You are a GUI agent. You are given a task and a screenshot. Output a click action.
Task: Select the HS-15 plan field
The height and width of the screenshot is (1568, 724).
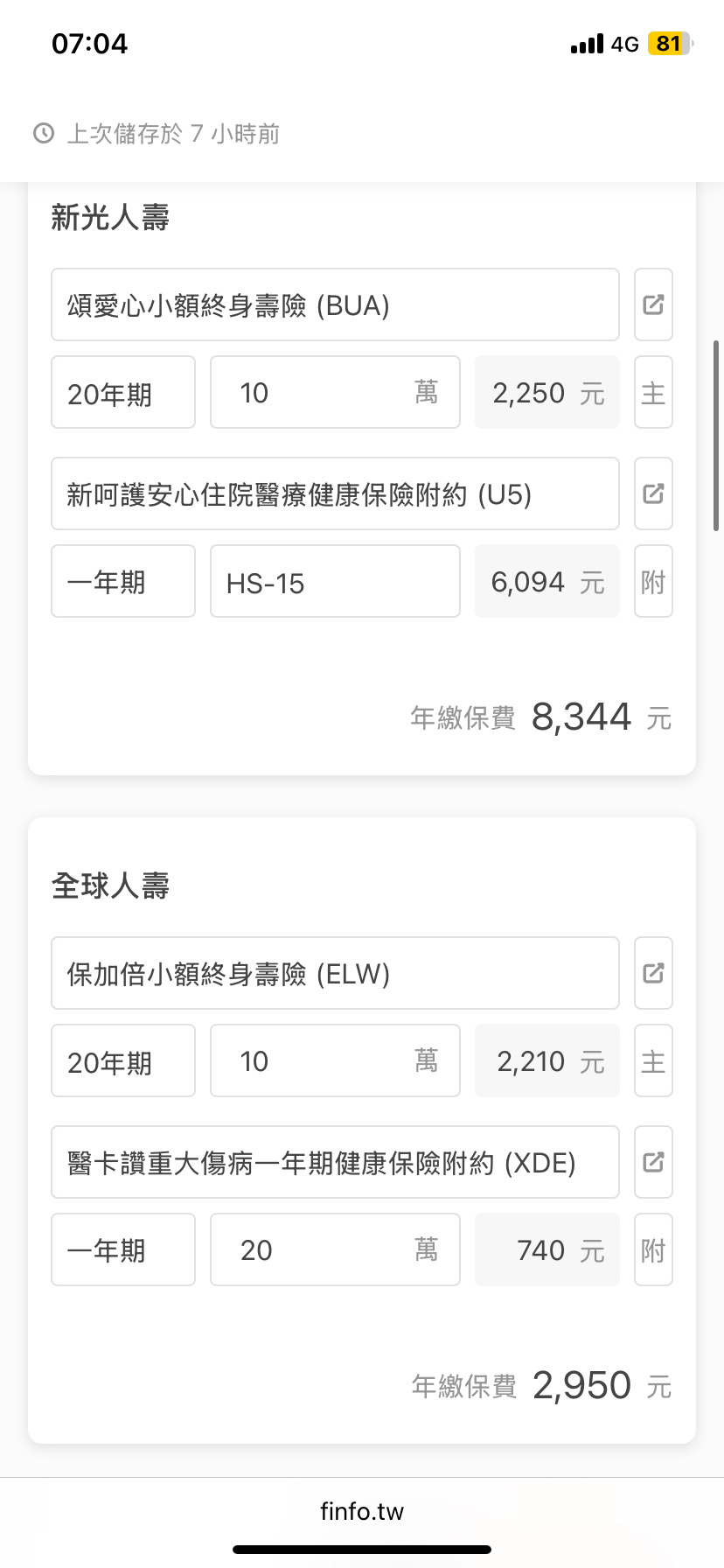(x=335, y=581)
